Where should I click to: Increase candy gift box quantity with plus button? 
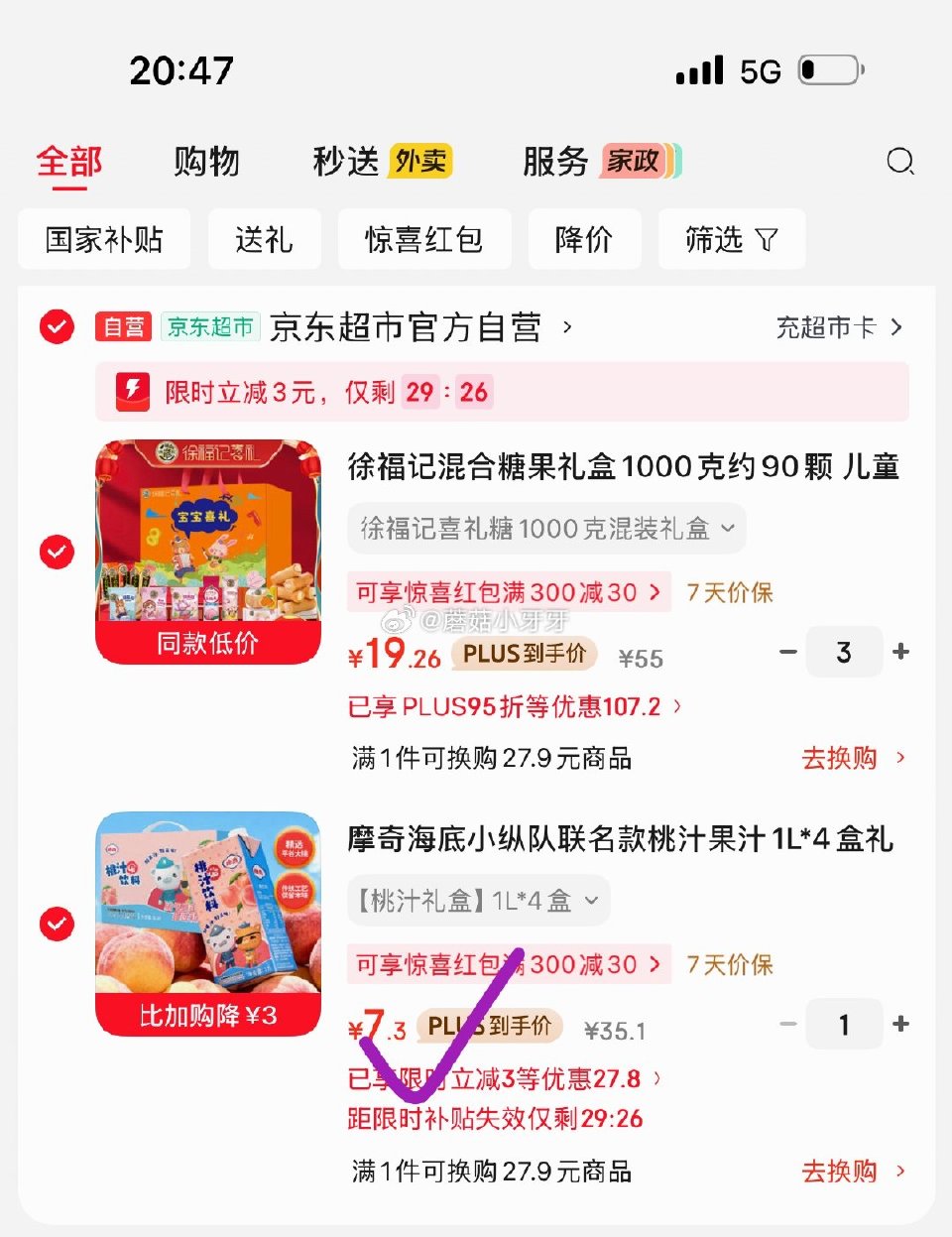tap(900, 652)
